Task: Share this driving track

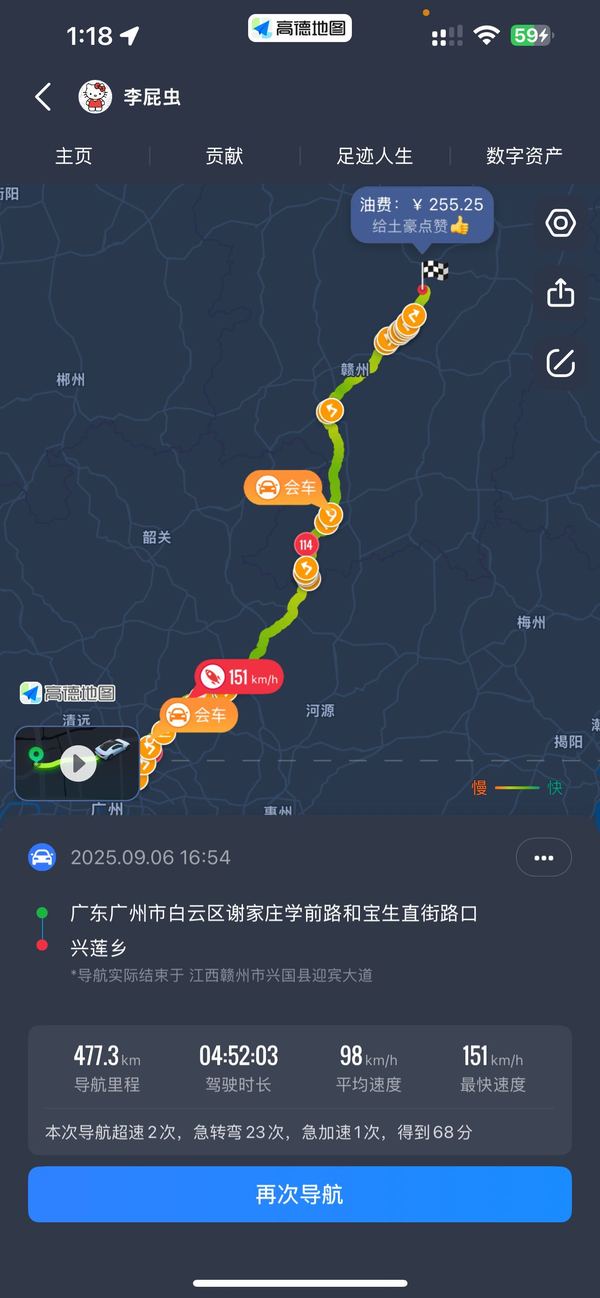Action: pos(560,293)
